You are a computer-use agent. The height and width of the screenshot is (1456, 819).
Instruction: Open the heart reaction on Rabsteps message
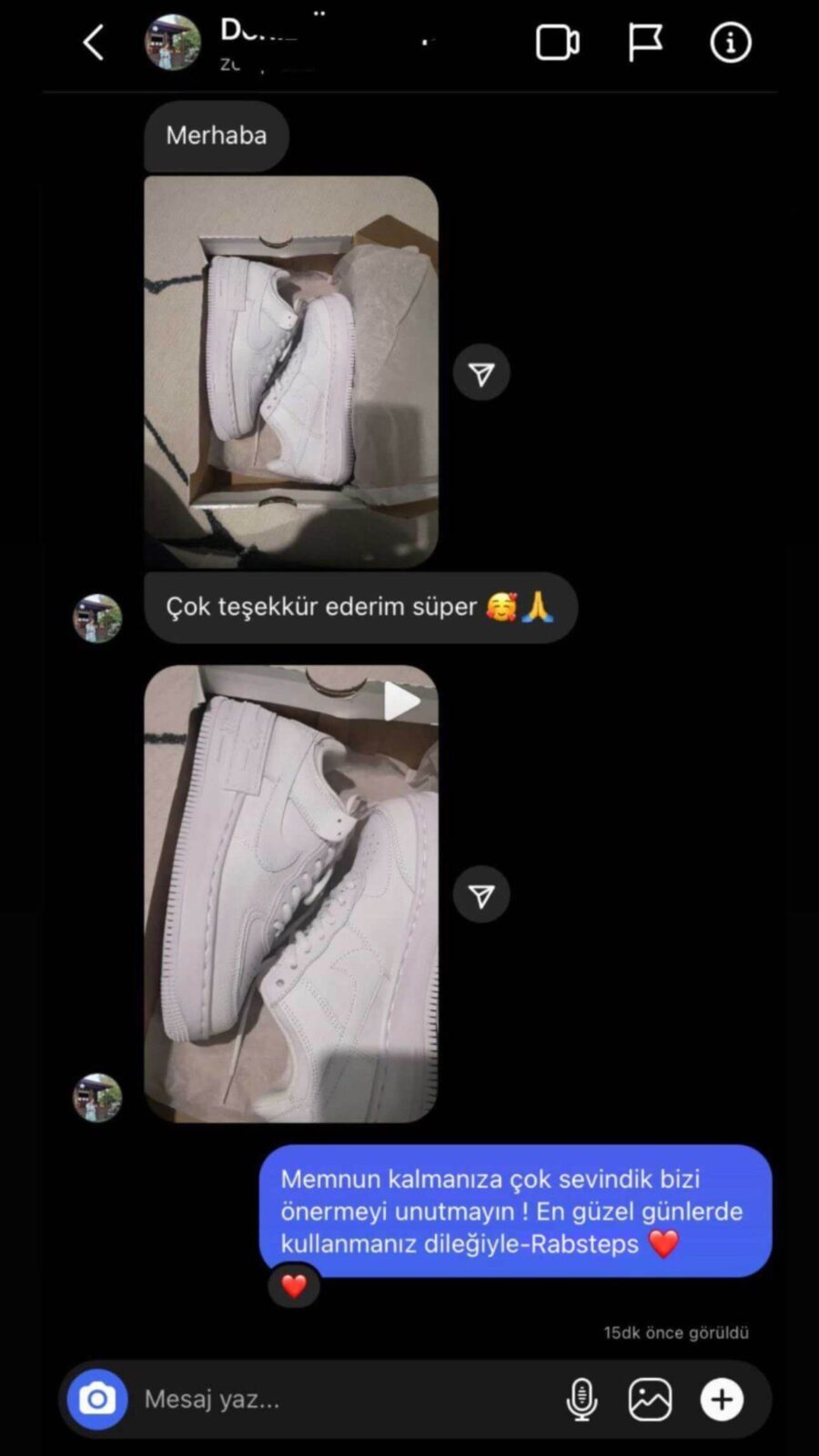tap(294, 1286)
